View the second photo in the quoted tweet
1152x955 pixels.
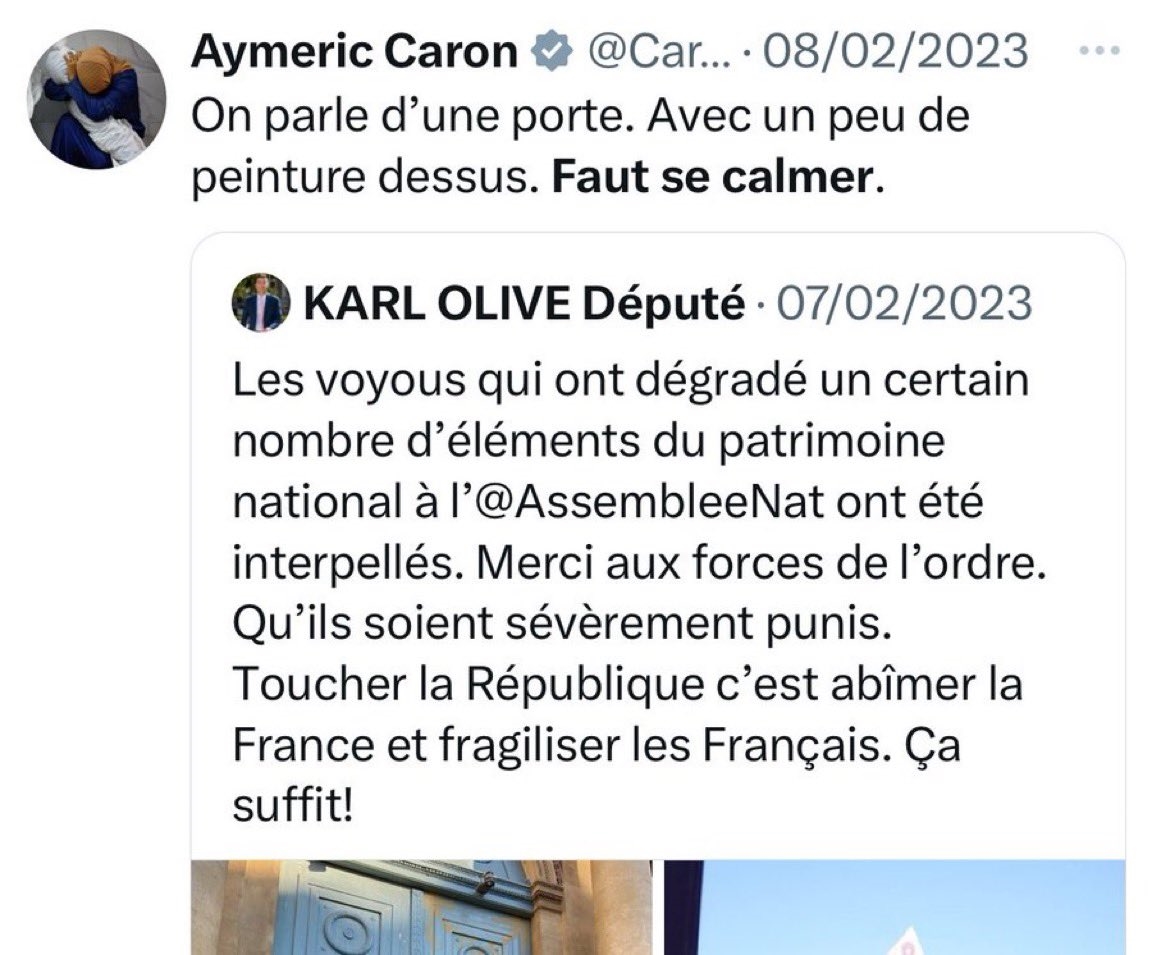[893, 906]
